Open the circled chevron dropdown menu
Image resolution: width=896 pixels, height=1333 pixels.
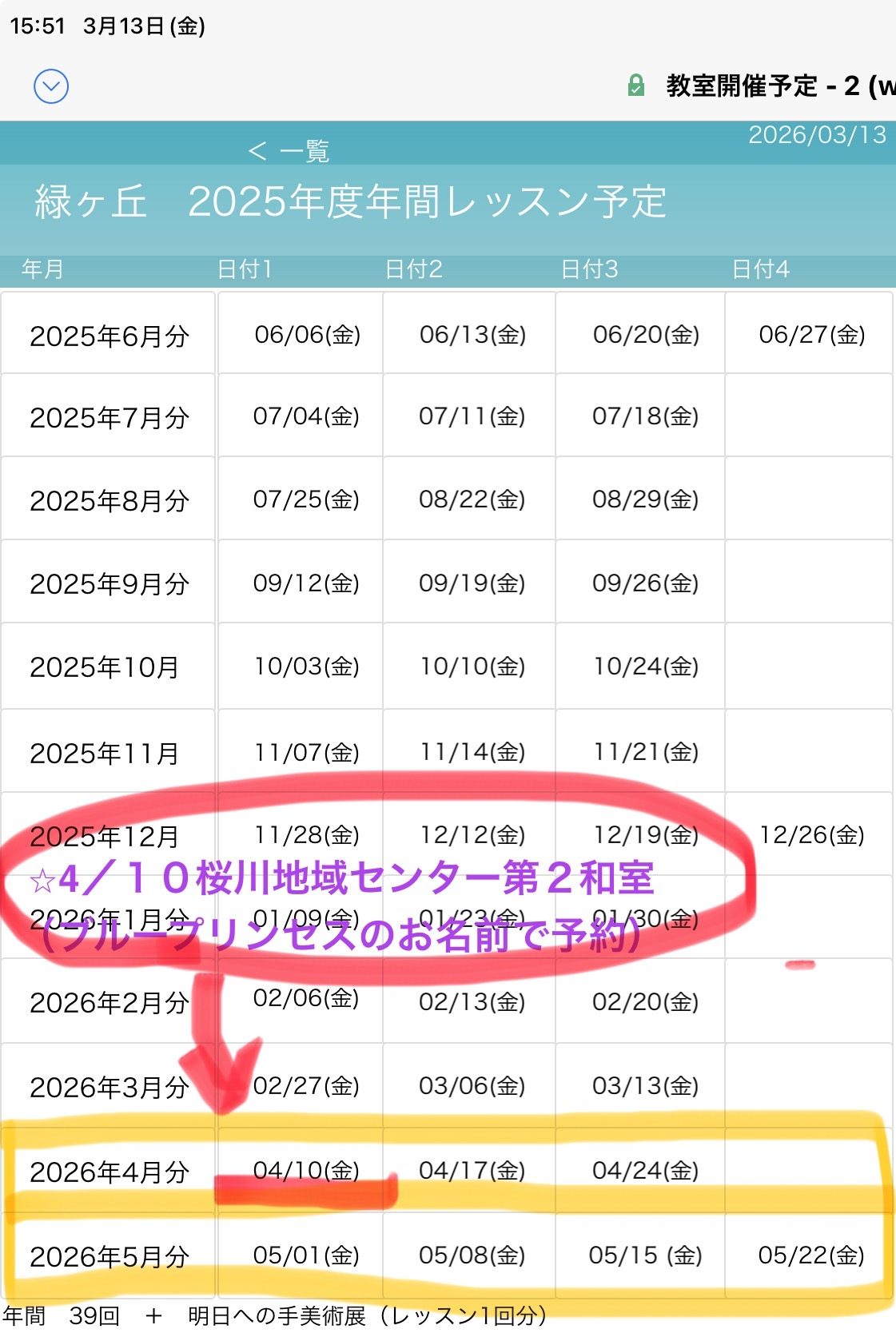pos(51,86)
